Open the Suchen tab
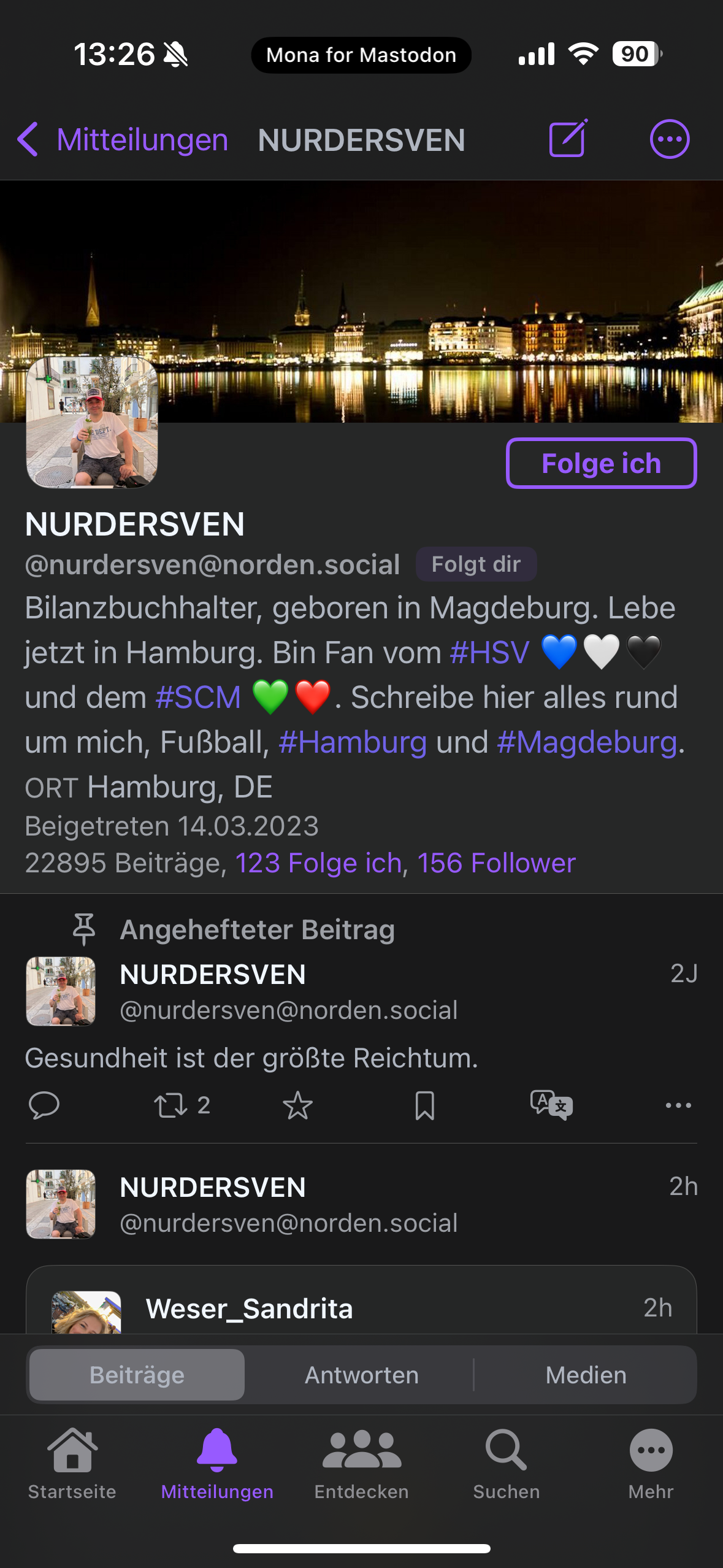 coord(507,1464)
